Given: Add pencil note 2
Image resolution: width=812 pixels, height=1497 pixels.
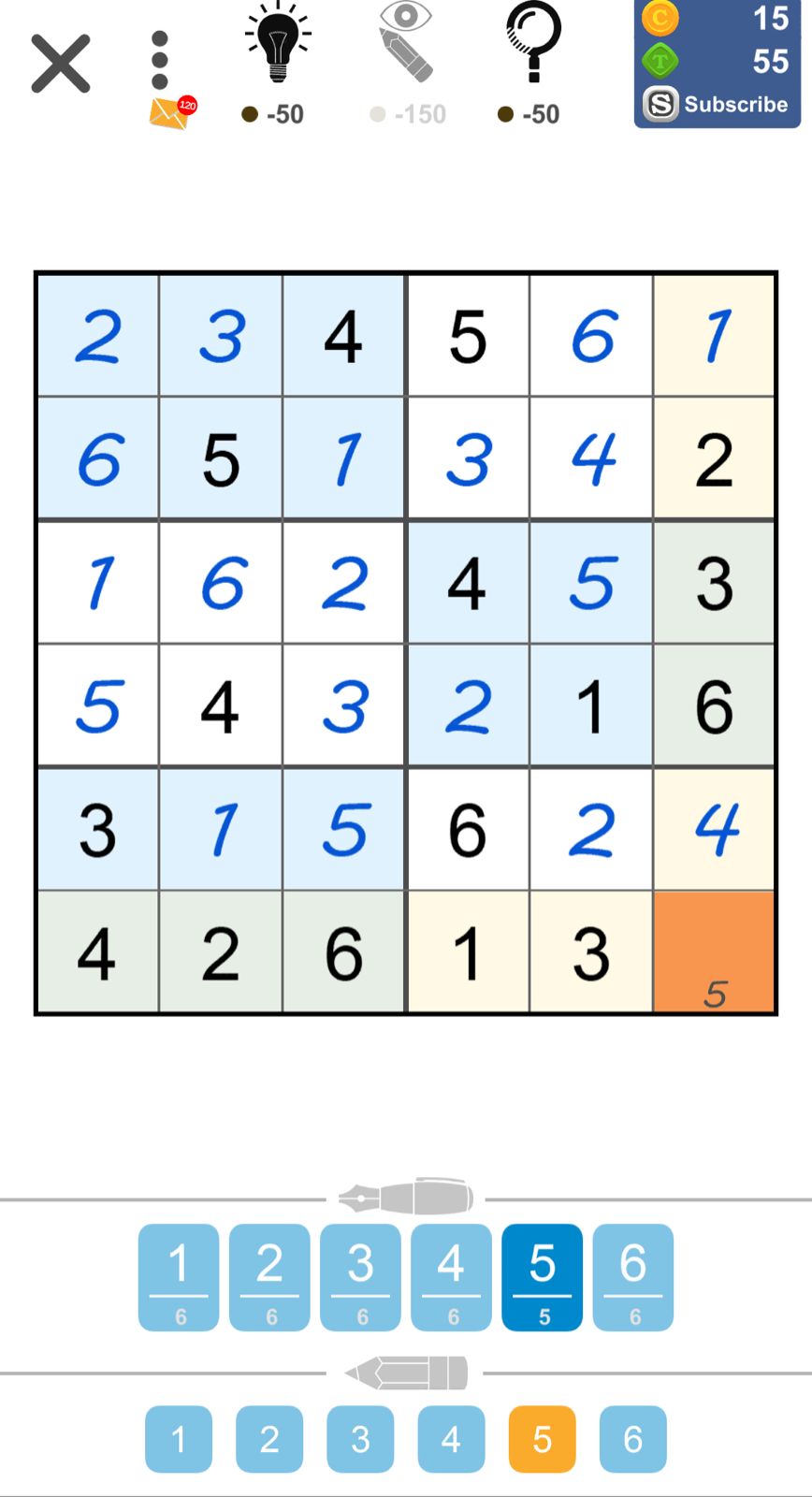Looking at the screenshot, I should point(269,1439).
